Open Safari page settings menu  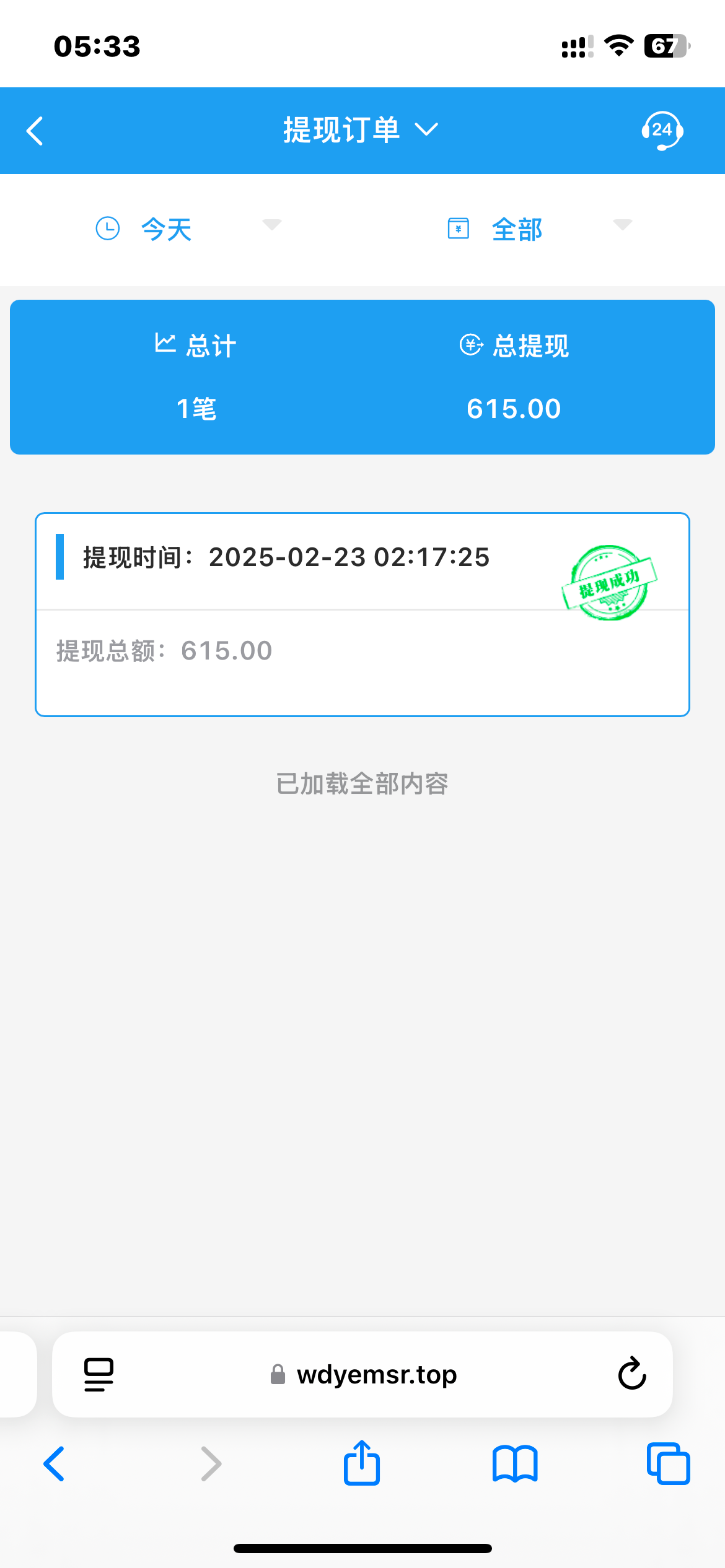pos(99,1375)
